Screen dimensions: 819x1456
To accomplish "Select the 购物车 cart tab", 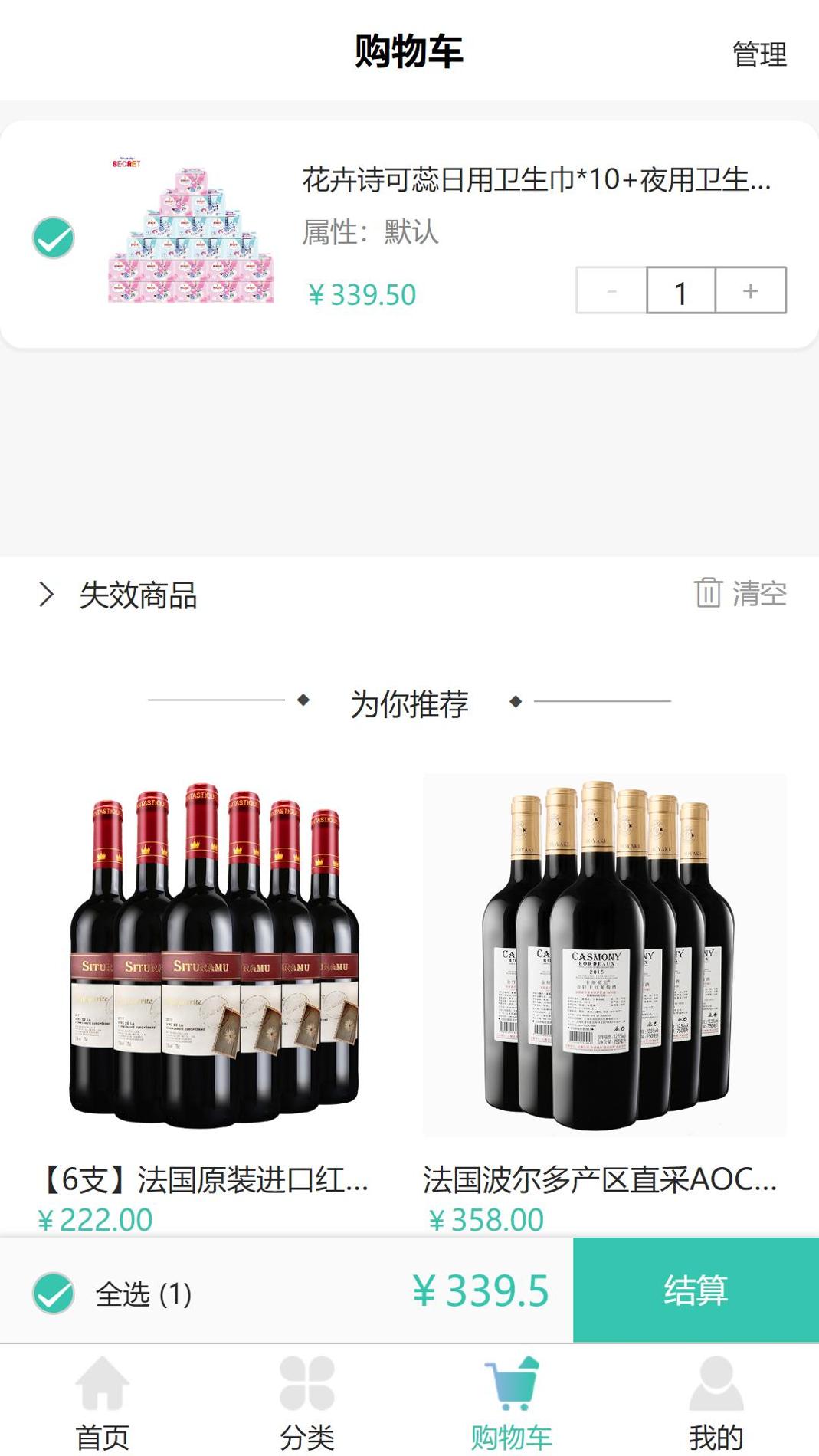I will [x=511, y=1404].
